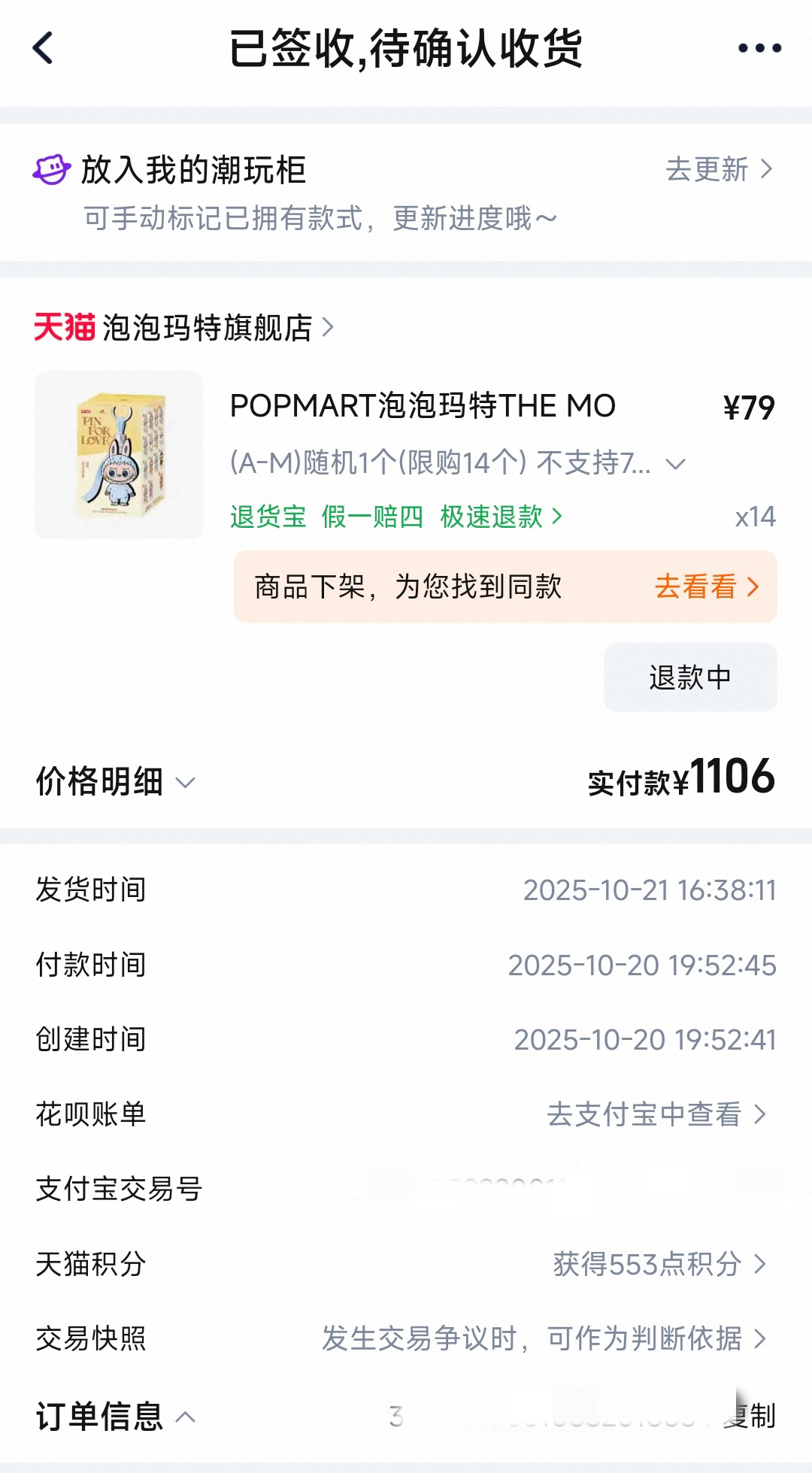Copy the order number with 复制
The width and height of the screenshot is (812, 1473).
click(x=752, y=1416)
